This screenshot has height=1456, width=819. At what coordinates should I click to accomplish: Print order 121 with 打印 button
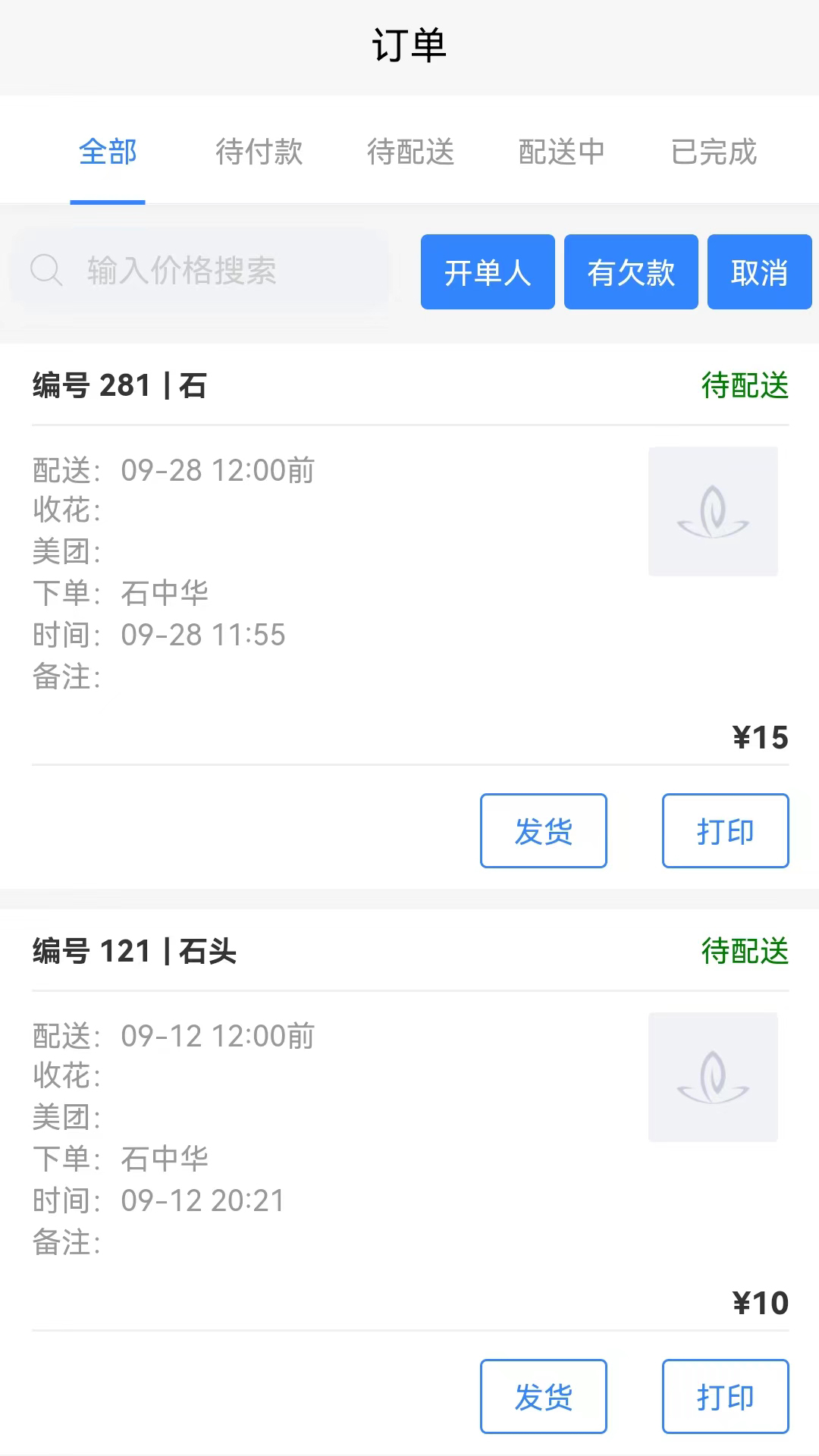point(725,1395)
